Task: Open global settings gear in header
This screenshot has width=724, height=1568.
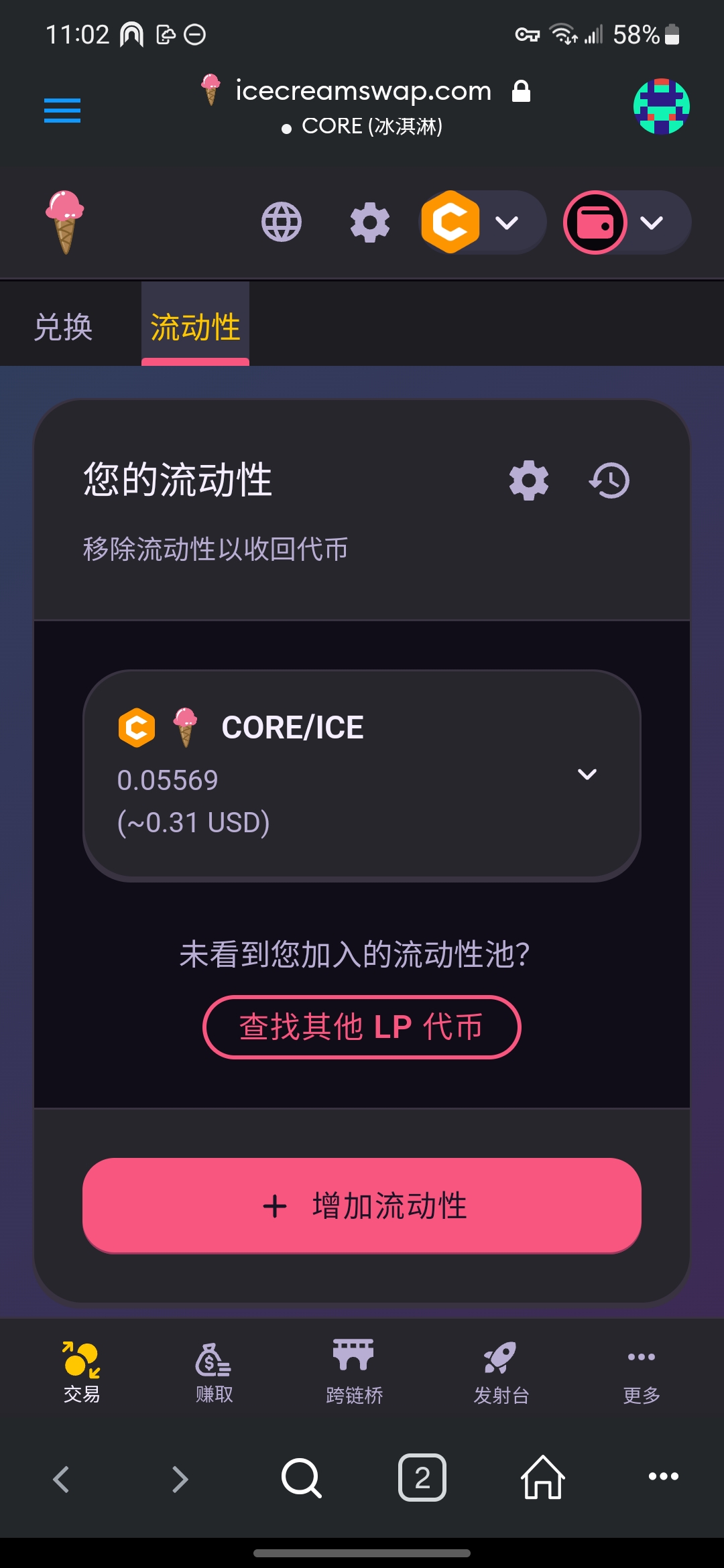Action: (370, 222)
